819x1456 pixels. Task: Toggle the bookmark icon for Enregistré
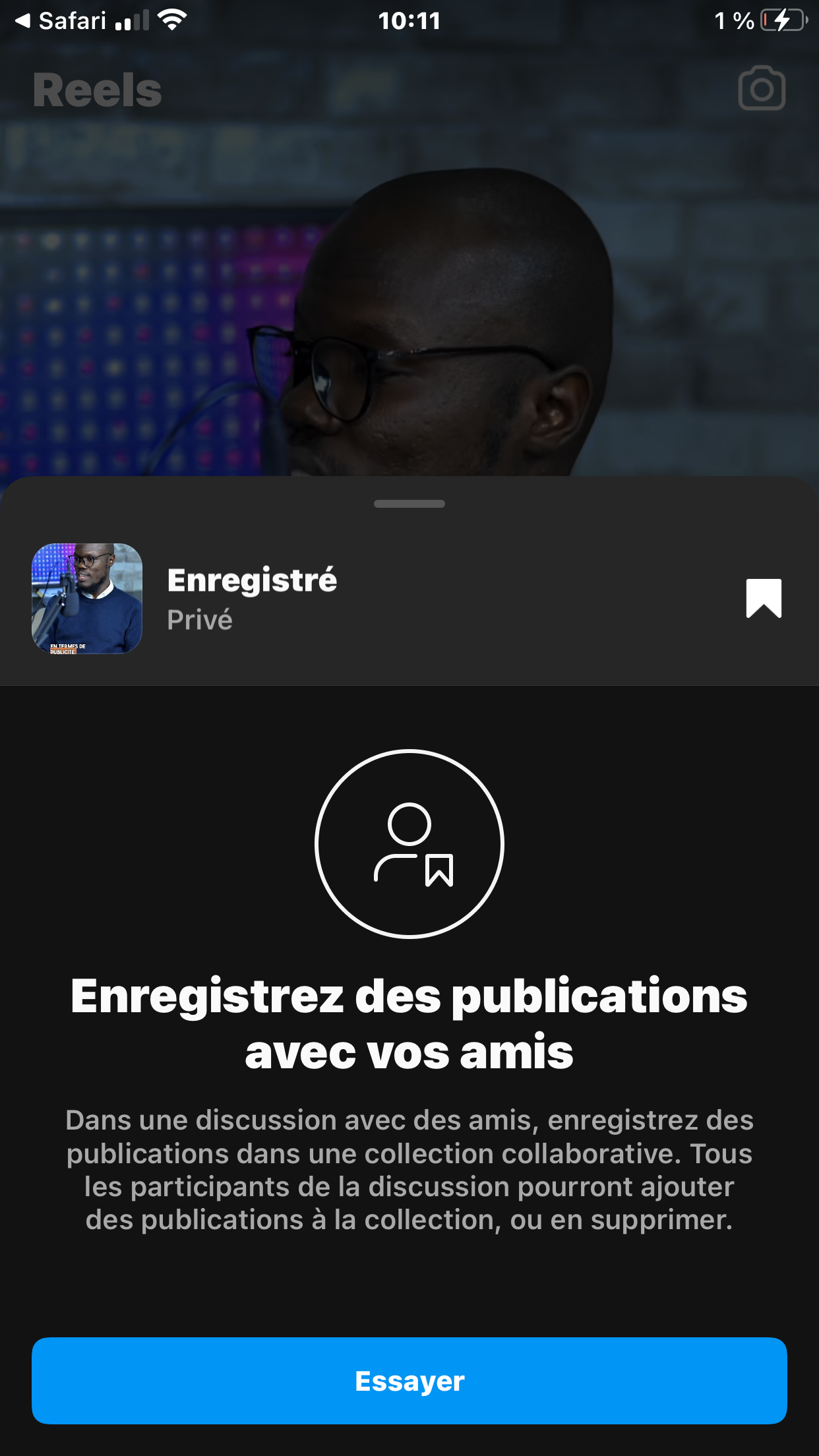click(764, 598)
